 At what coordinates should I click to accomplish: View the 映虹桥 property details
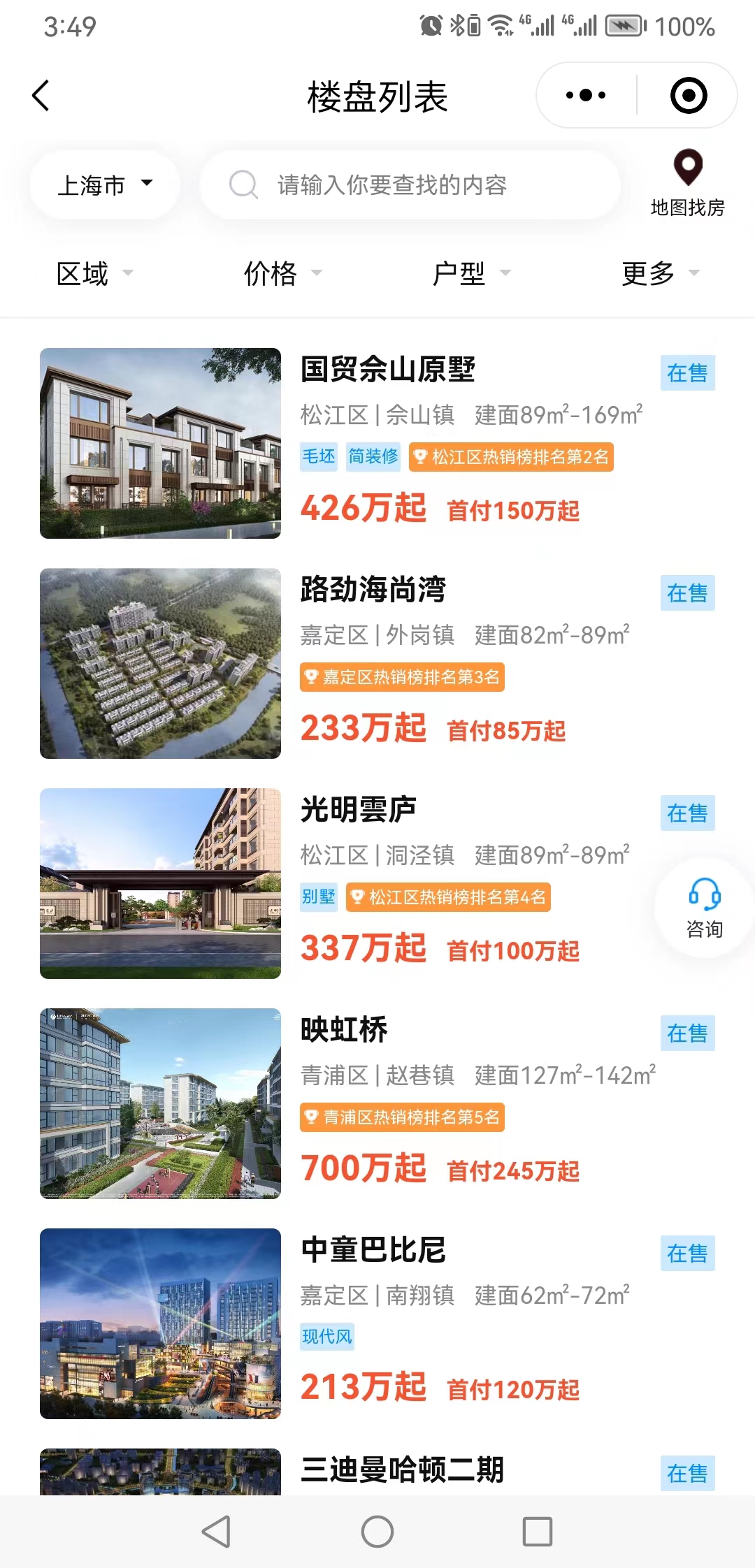pos(344,1030)
